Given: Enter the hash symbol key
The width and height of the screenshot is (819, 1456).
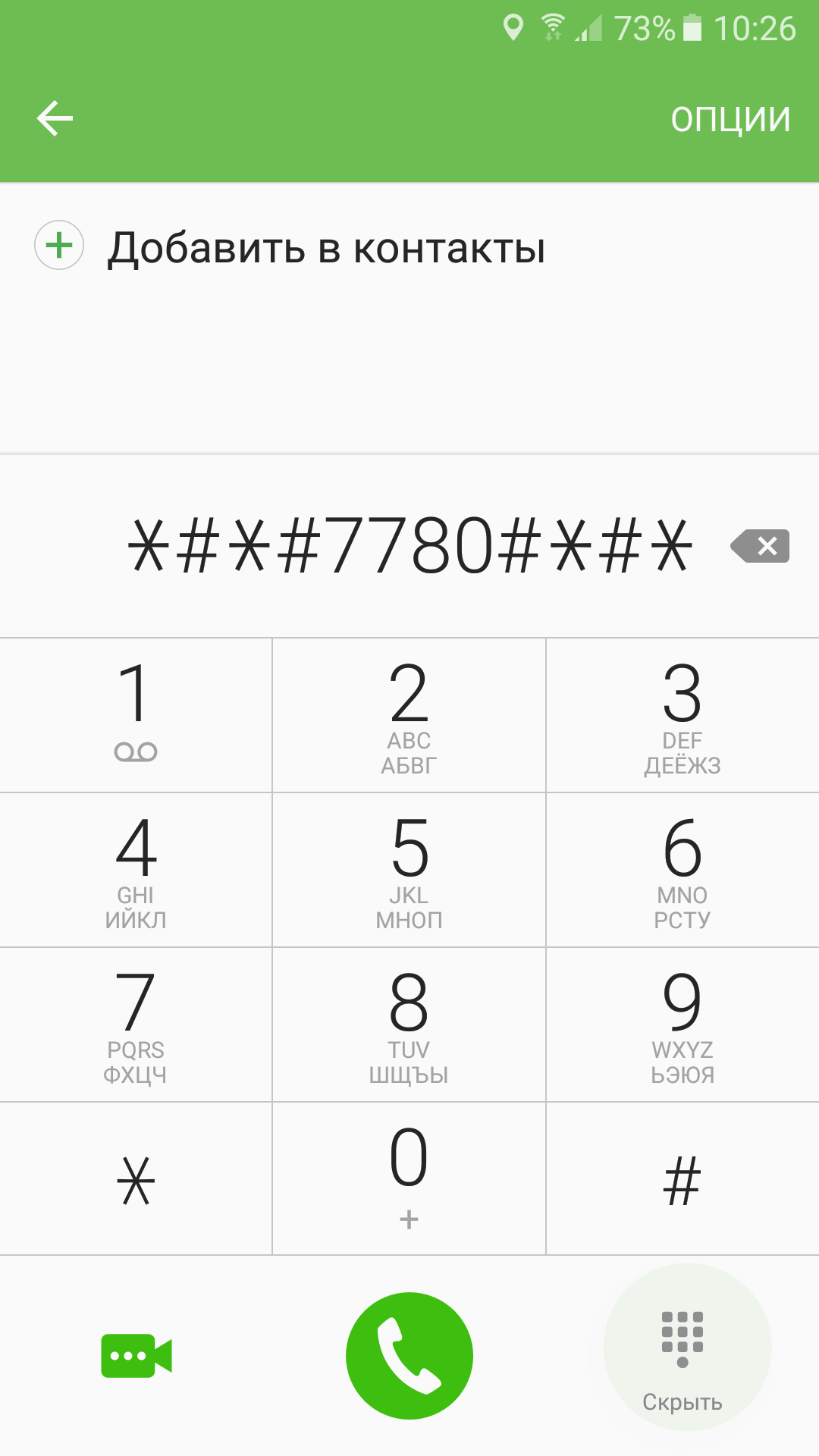Looking at the screenshot, I should pyautogui.click(x=682, y=1179).
